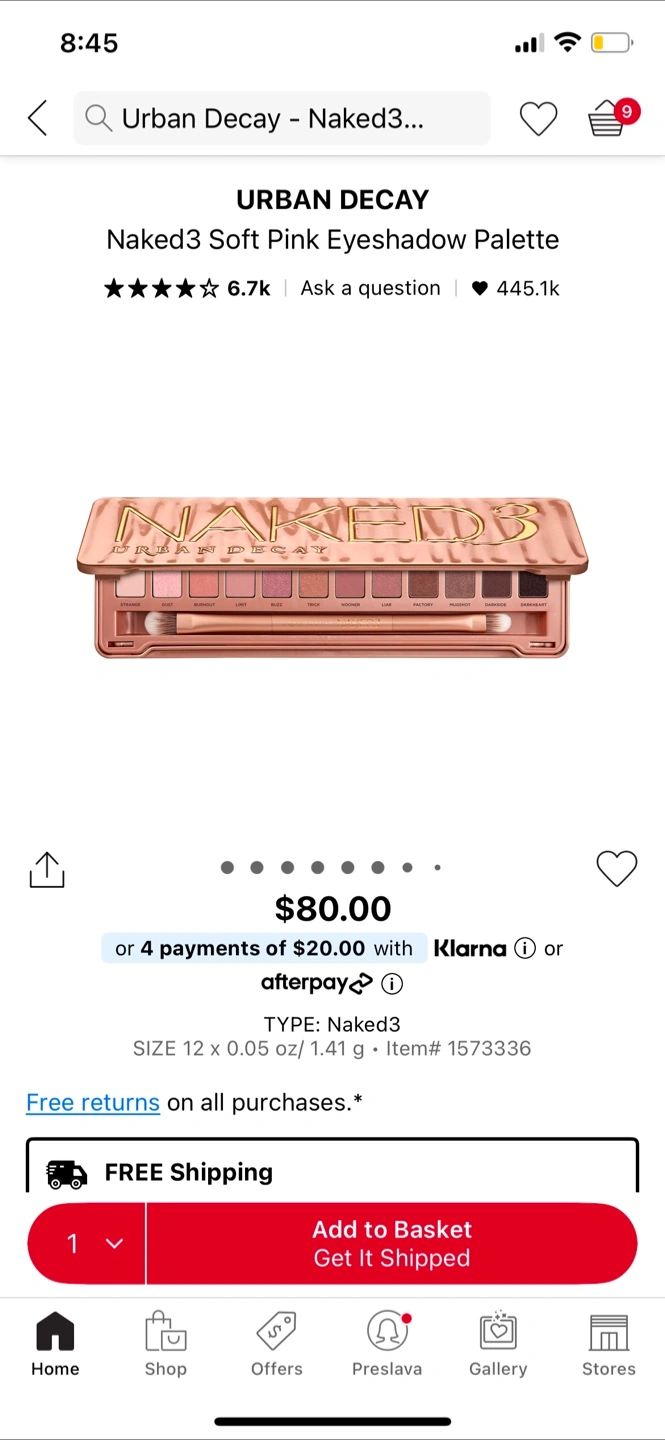Show Klarna payment info
665x1440 pixels.
(x=525, y=949)
